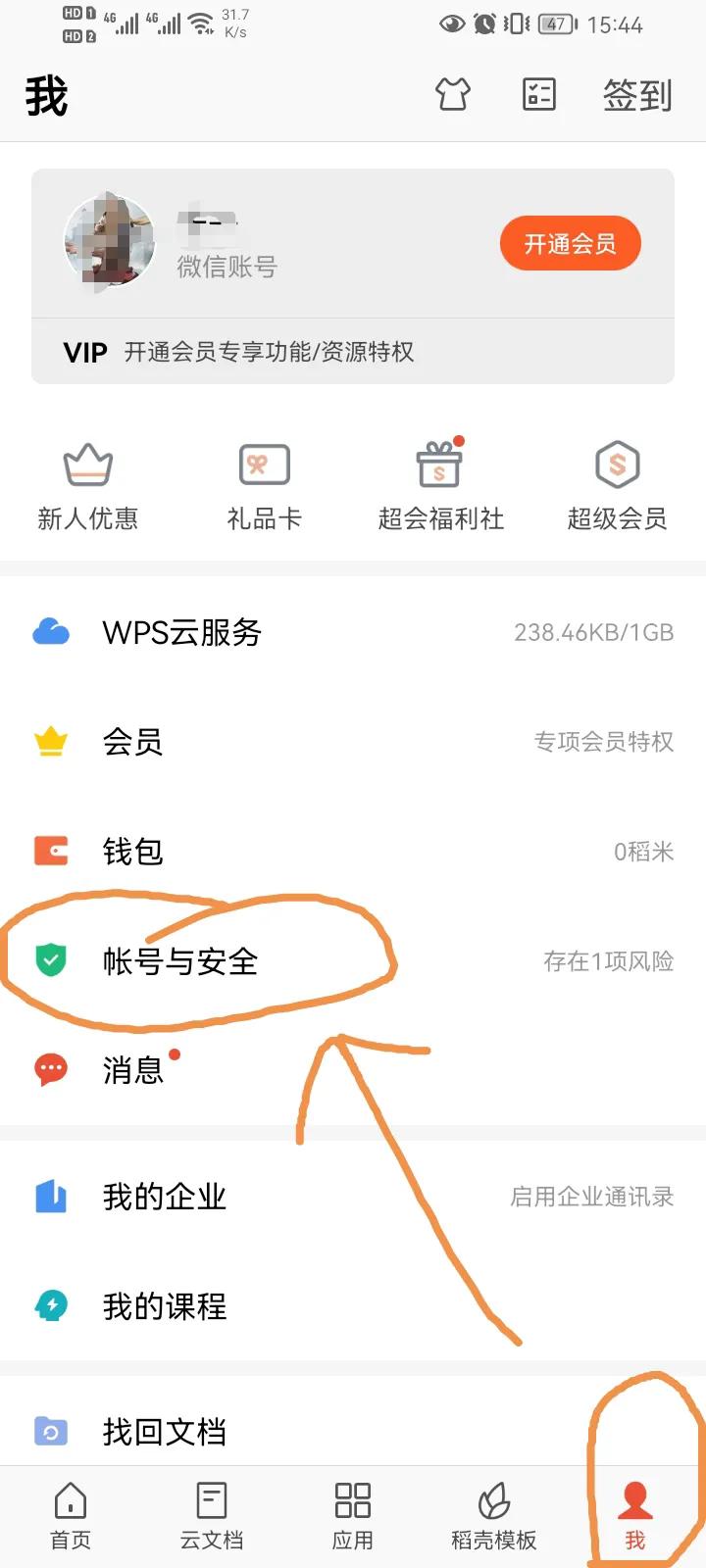Switch to the 首页 home tab
The width and height of the screenshot is (706, 1568).
pyautogui.click(x=69, y=1514)
